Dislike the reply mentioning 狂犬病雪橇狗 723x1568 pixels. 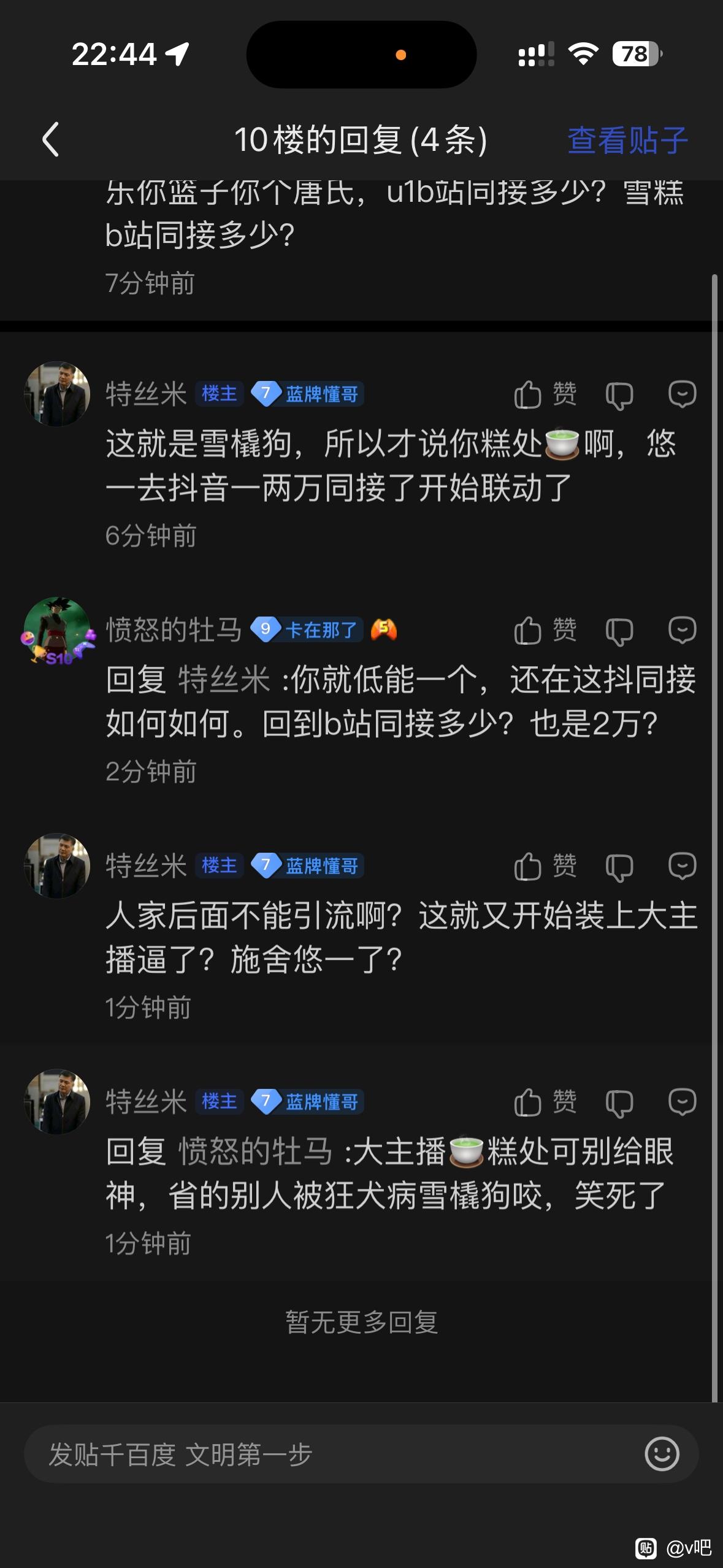coord(619,1103)
